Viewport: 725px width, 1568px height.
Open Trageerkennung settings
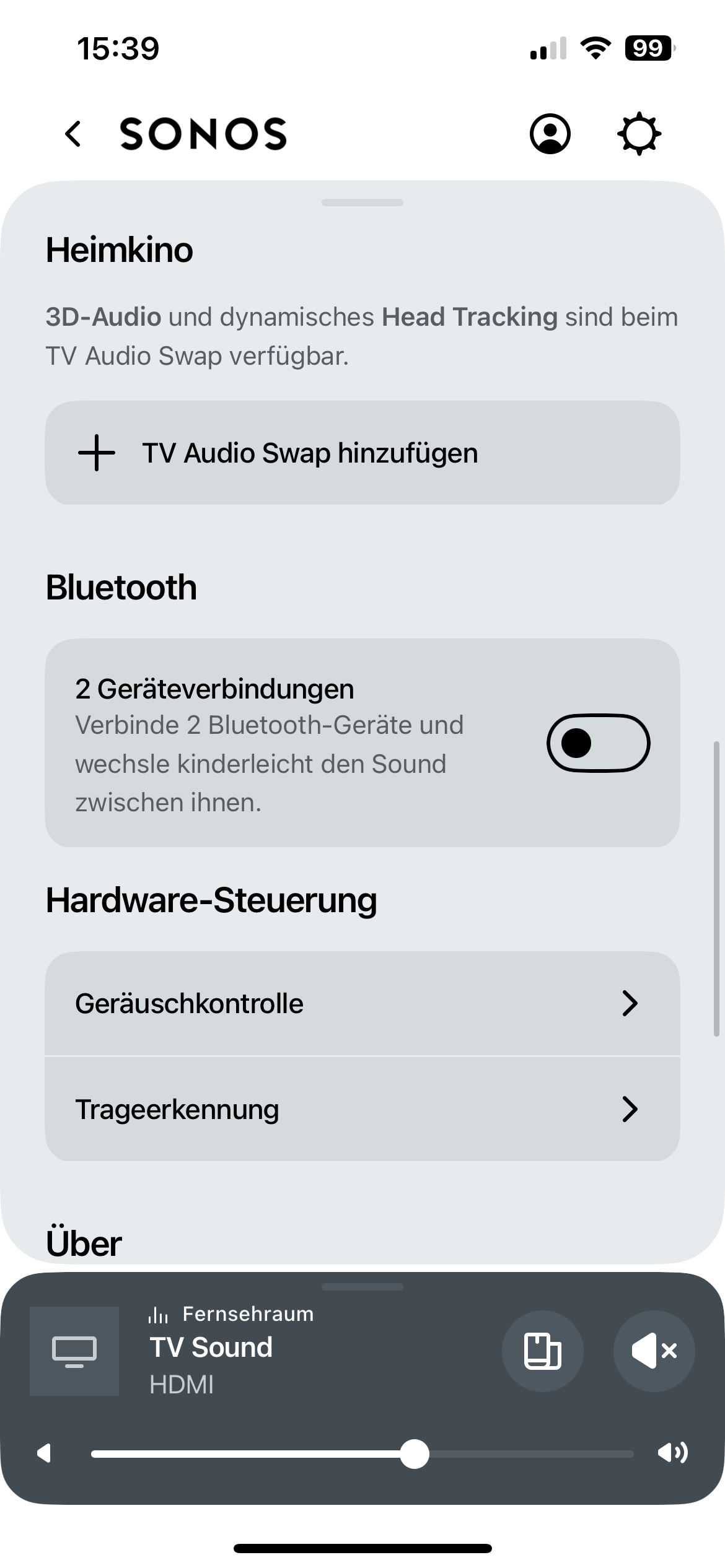[362, 1109]
